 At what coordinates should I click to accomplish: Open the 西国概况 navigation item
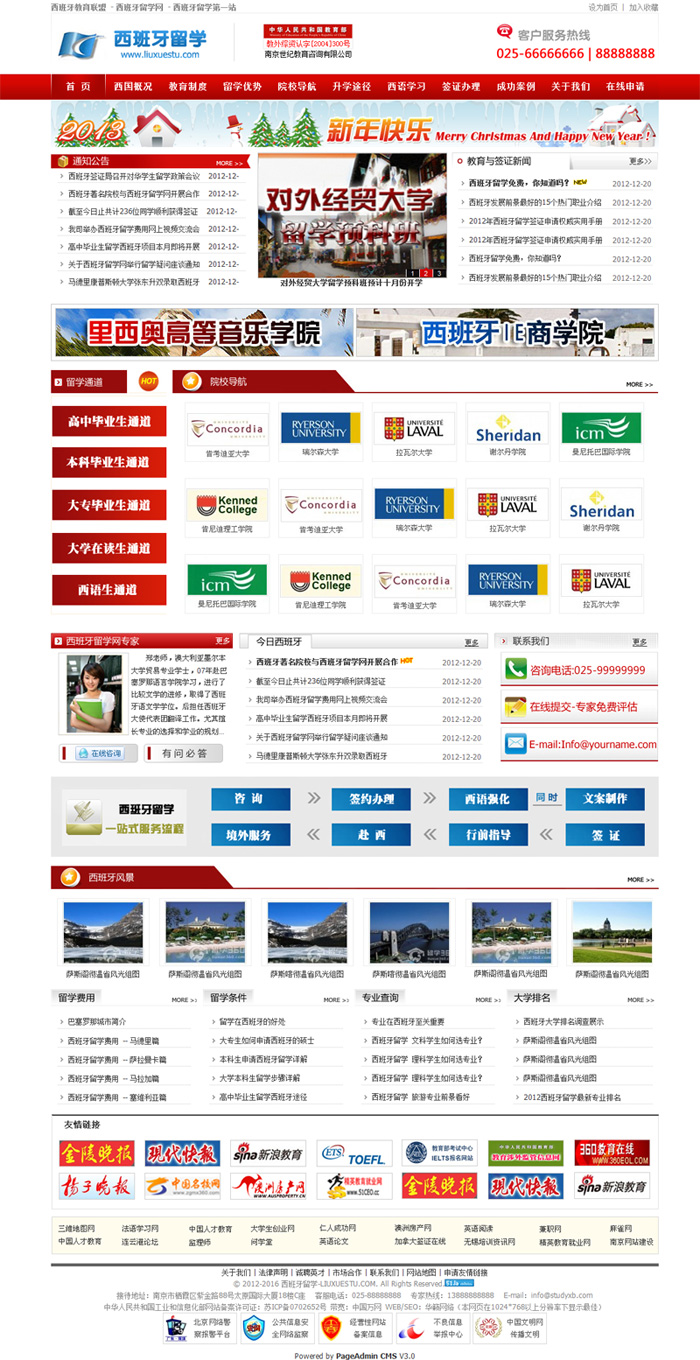click(x=133, y=87)
